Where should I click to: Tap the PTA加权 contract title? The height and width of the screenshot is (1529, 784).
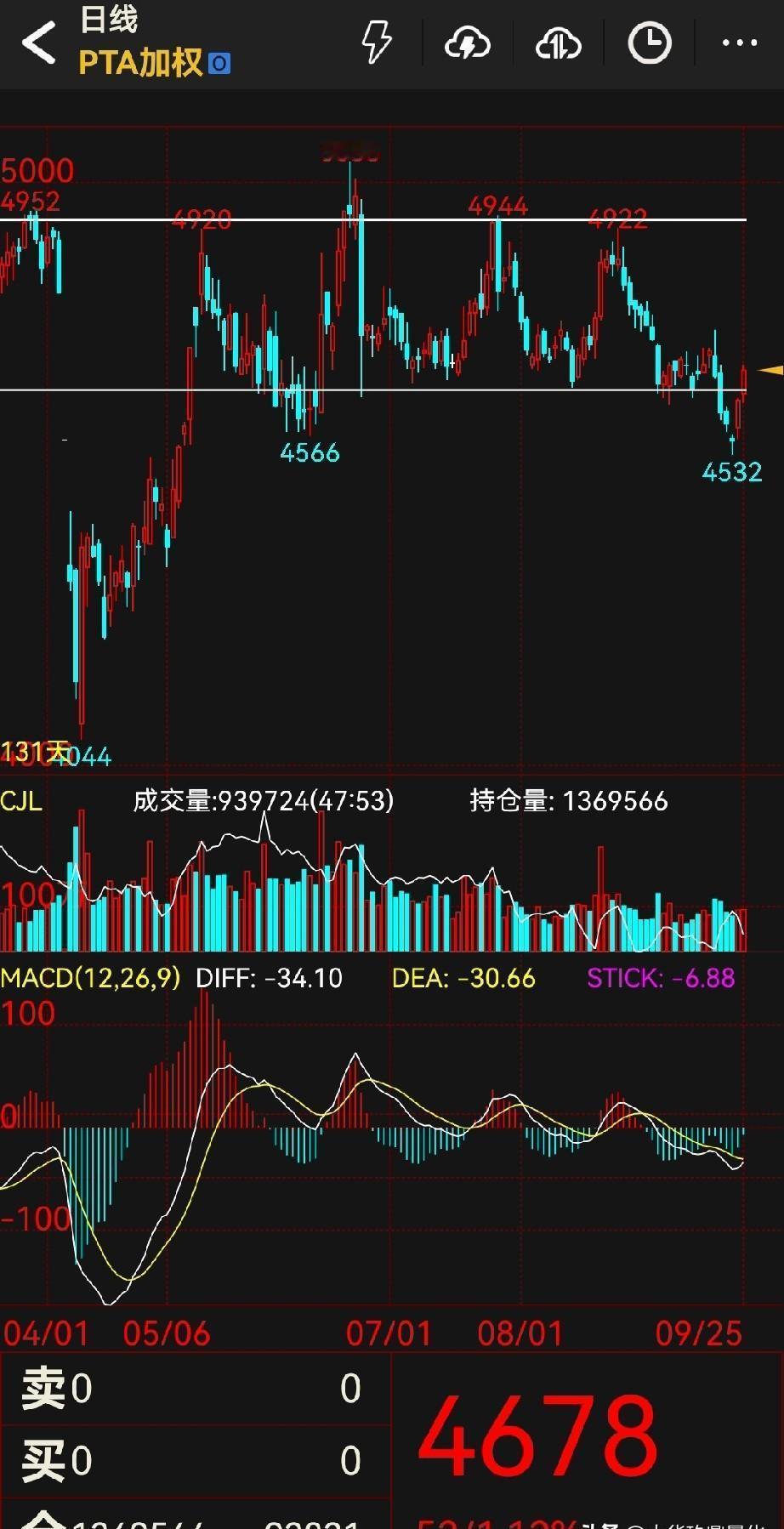pos(141,63)
